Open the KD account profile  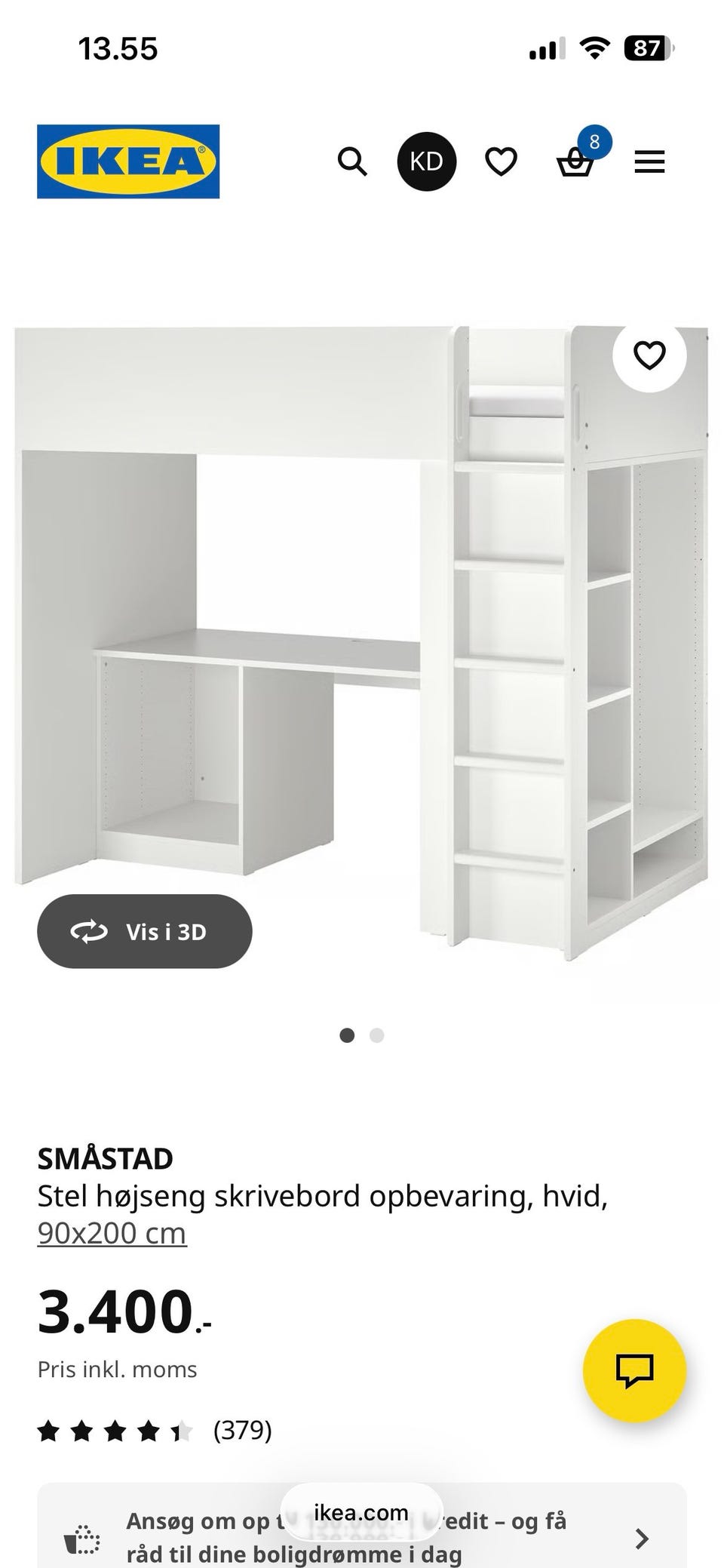point(427,161)
